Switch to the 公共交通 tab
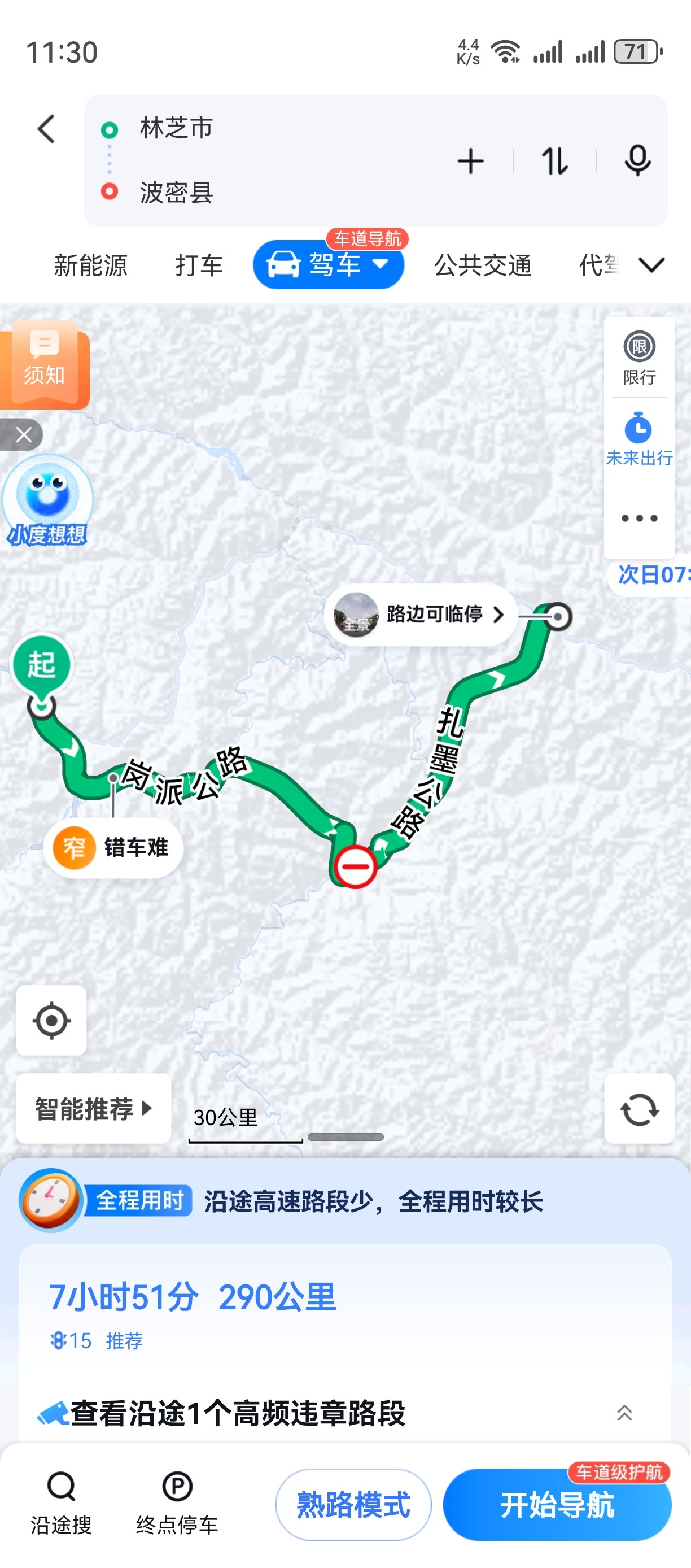Image resolution: width=691 pixels, height=1568 pixels. tap(483, 265)
